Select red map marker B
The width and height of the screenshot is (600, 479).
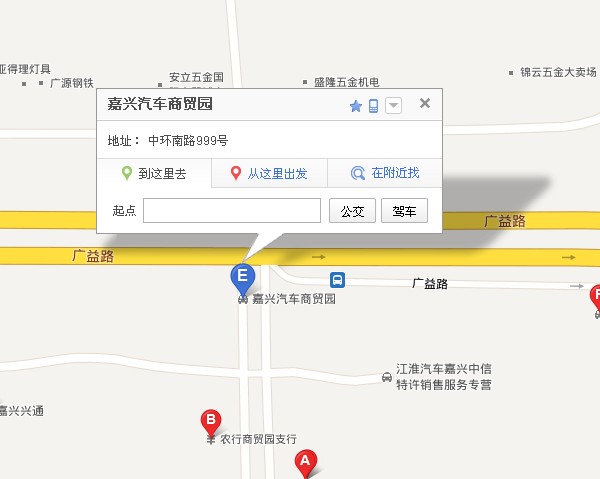pyautogui.click(x=211, y=422)
